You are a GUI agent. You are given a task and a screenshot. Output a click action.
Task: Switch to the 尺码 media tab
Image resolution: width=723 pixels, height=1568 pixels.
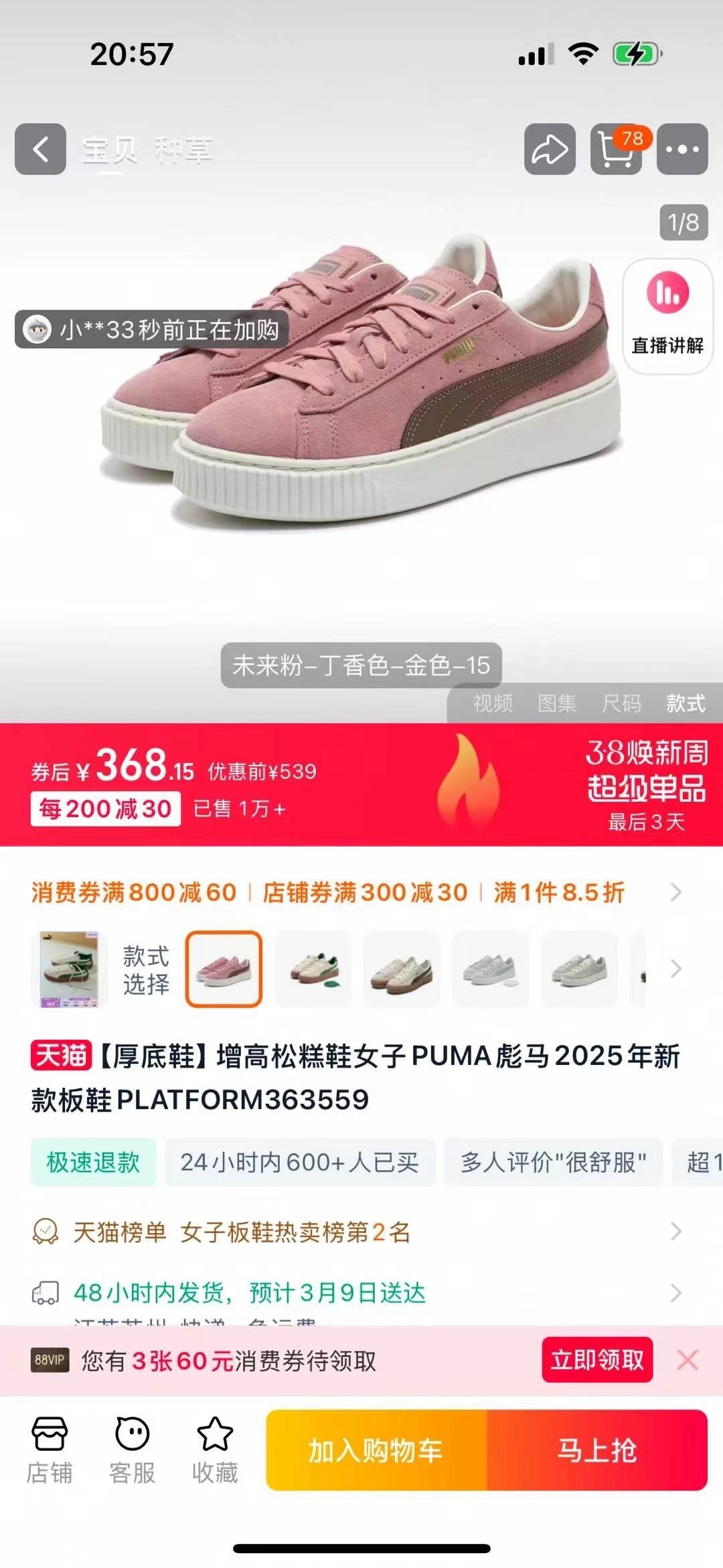pyautogui.click(x=621, y=703)
